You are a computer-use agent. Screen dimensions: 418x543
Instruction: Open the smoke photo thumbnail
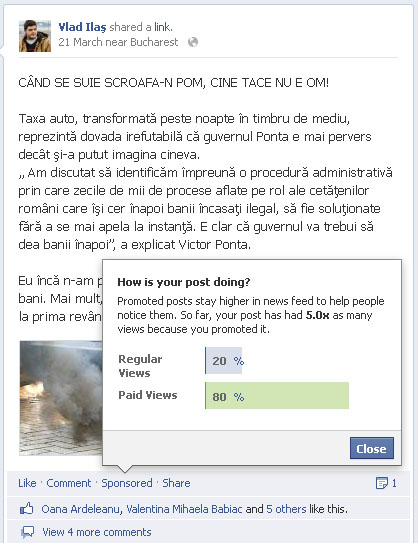[61, 398]
